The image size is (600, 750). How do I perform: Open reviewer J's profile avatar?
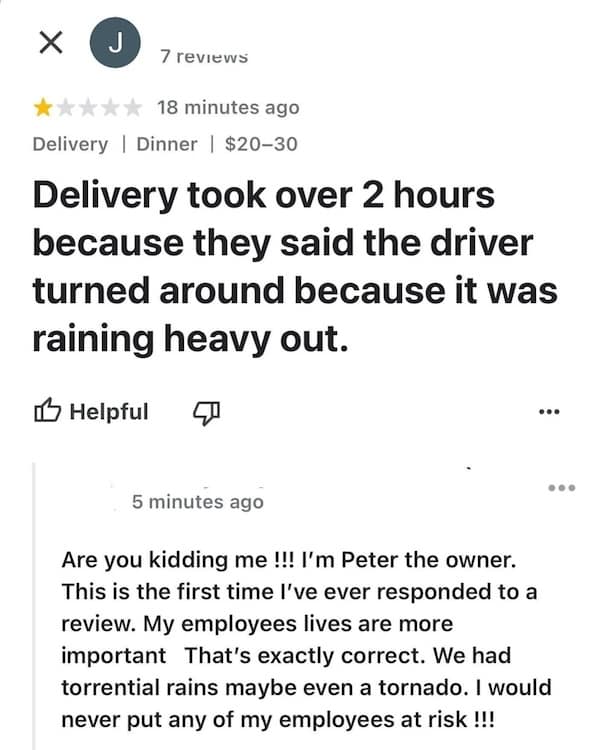(115, 46)
